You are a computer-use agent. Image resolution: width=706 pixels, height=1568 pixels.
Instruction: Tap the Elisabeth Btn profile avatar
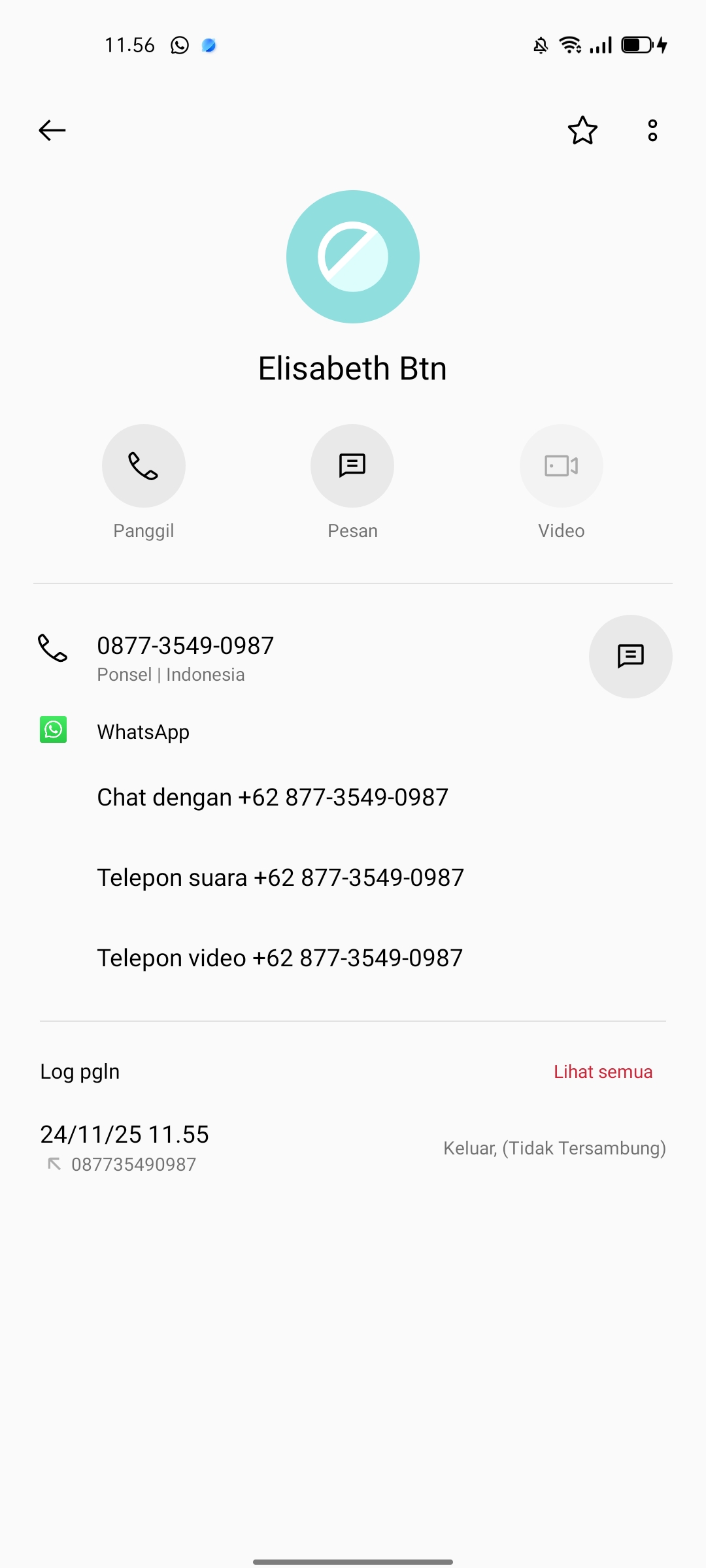[352, 256]
